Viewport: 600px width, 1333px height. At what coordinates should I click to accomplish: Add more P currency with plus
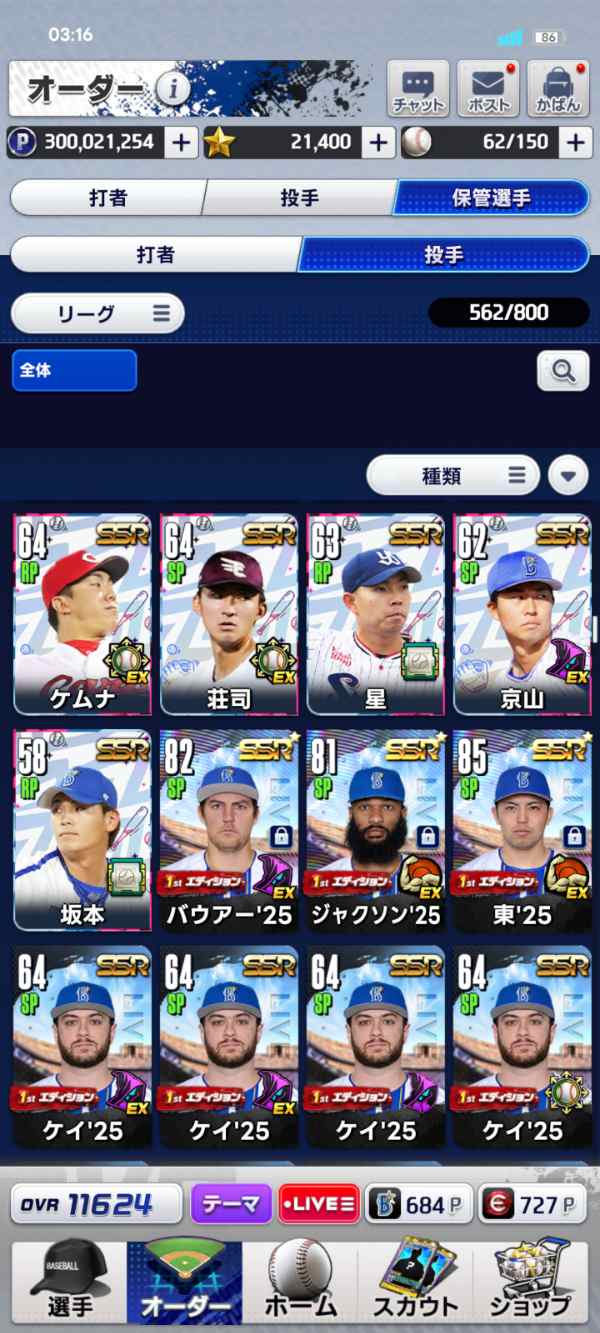pyautogui.click(x=180, y=142)
